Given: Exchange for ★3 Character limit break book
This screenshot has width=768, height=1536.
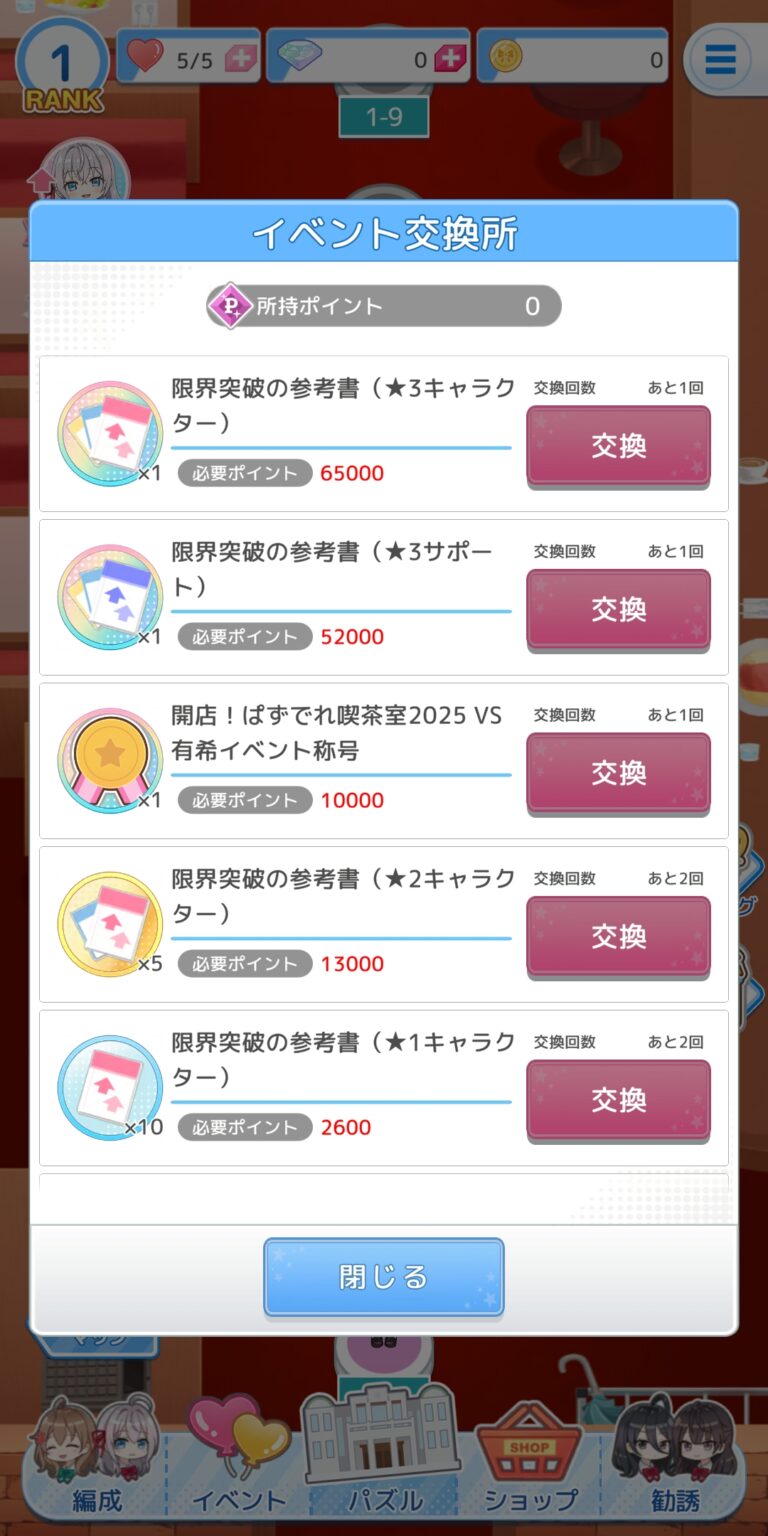Looking at the screenshot, I should click(x=618, y=446).
